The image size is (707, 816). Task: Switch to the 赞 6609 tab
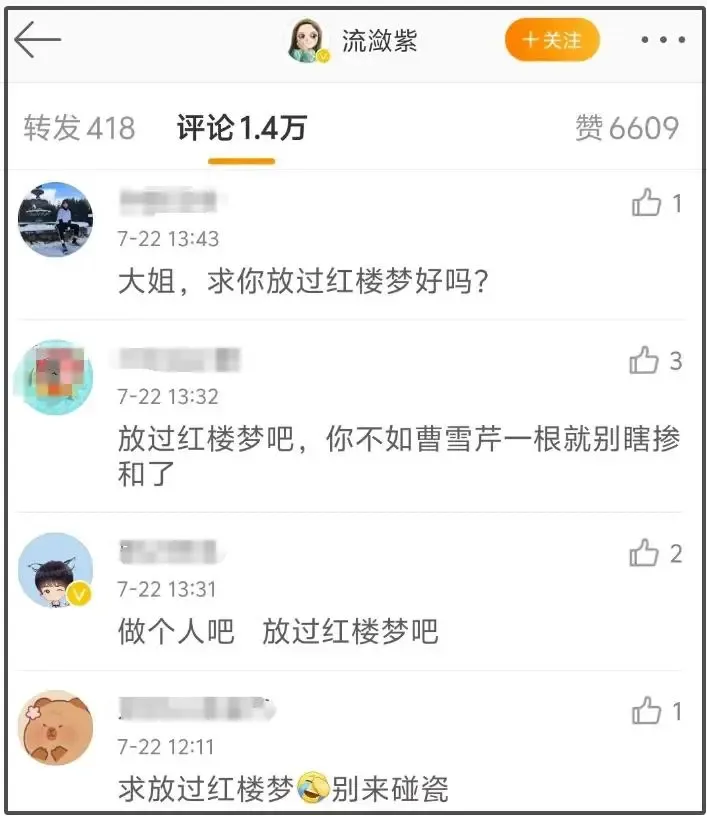pyautogui.click(x=626, y=128)
